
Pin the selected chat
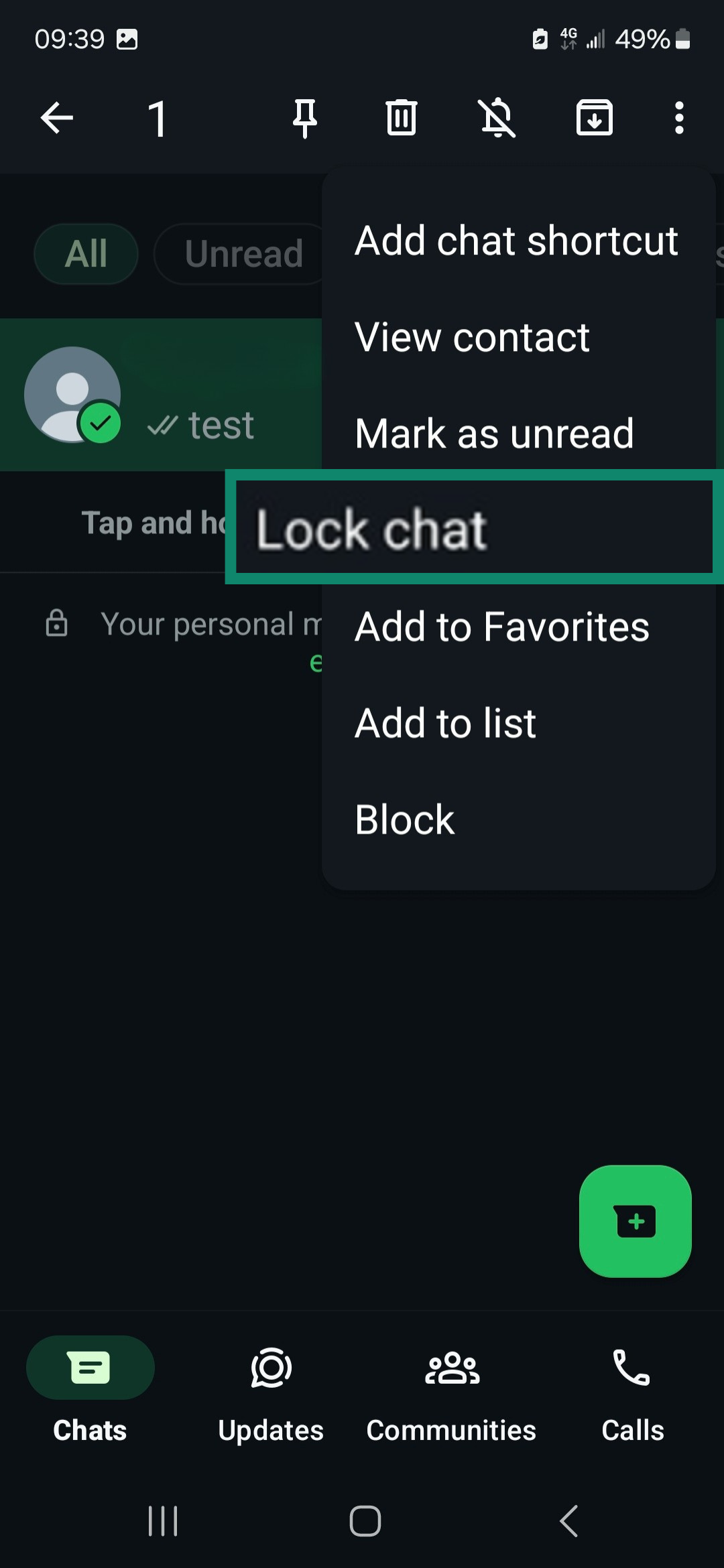click(x=302, y=117)
